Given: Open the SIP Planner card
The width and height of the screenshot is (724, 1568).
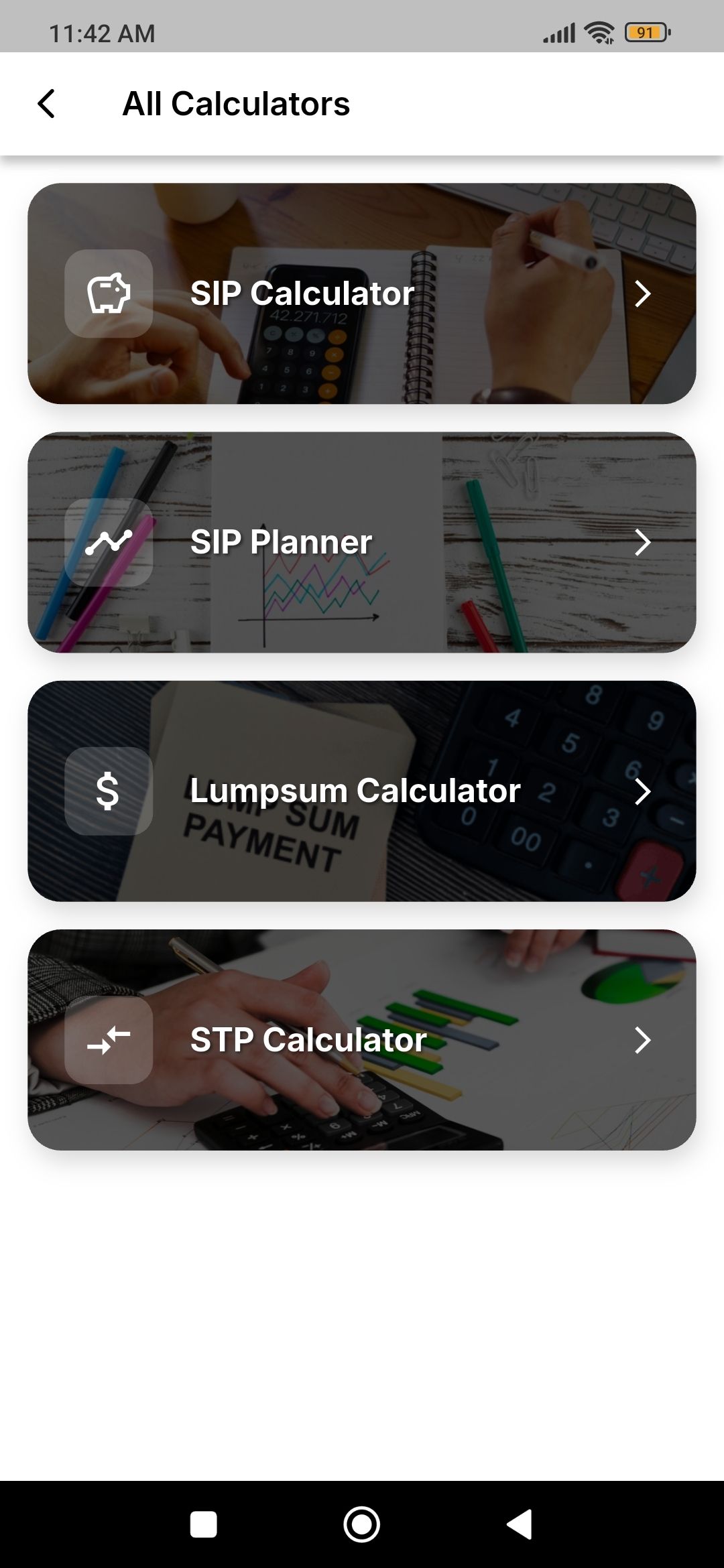Looking at the screenshot, I should pyautogui.click(x=361, y=542).
